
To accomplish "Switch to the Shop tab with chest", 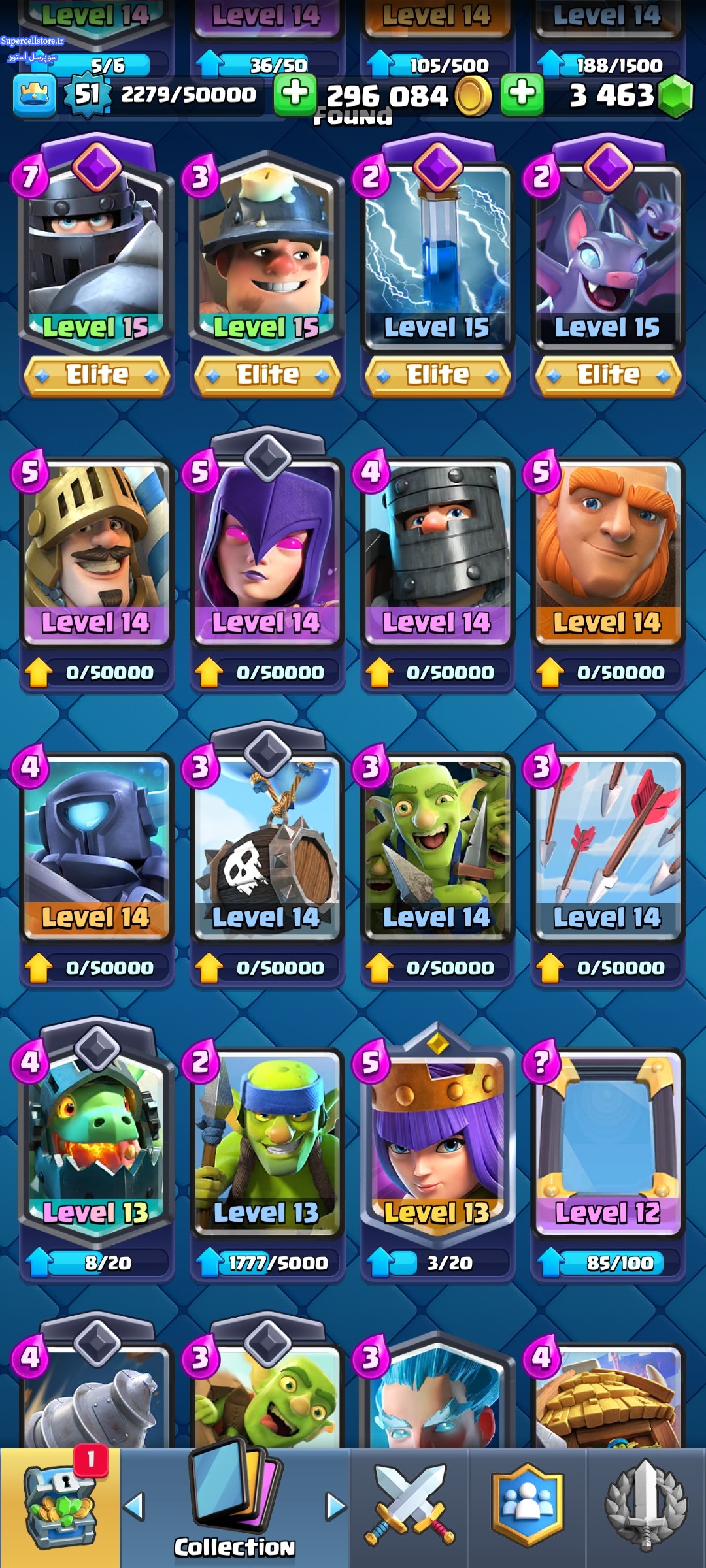I will click(x=60, y=1506).
